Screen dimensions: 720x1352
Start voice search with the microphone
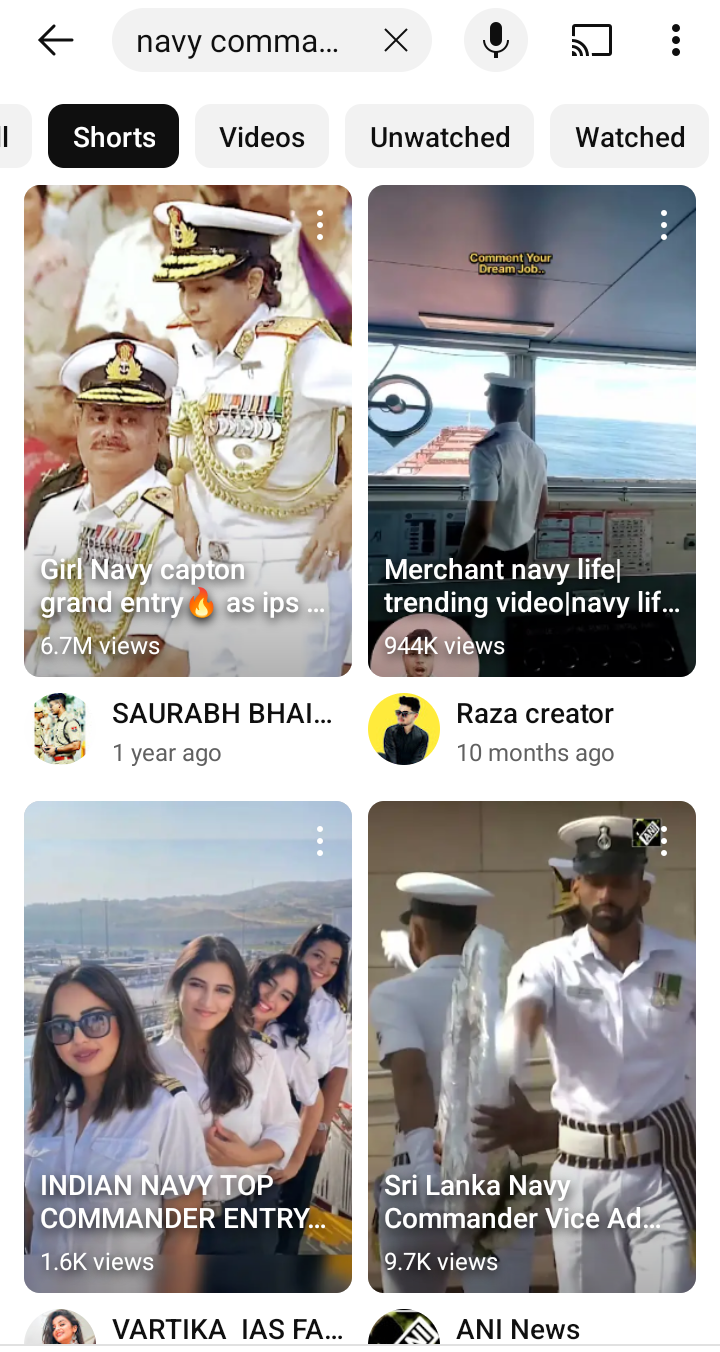click(496, 41)
